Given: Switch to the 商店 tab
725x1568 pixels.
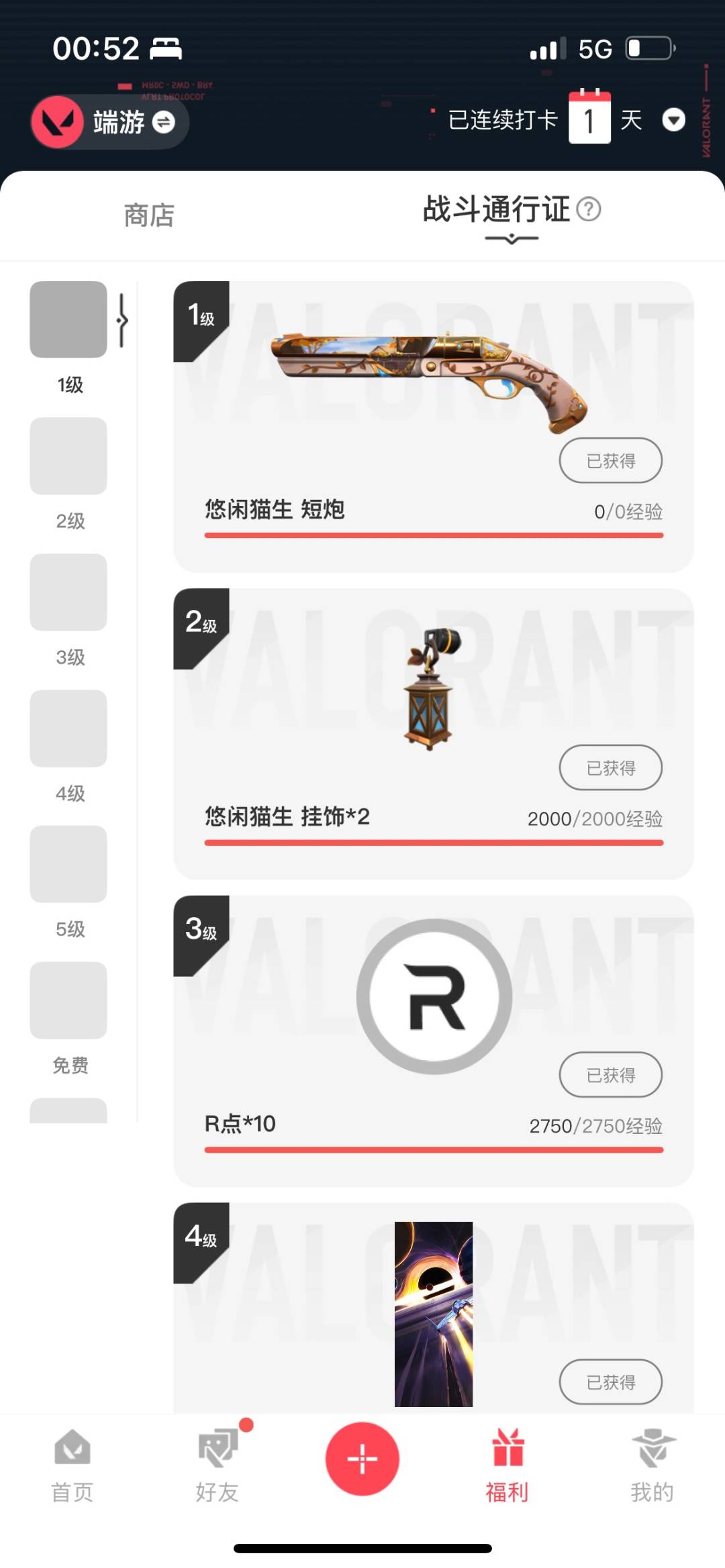Looking at the screenshot, I should point(149,215).
